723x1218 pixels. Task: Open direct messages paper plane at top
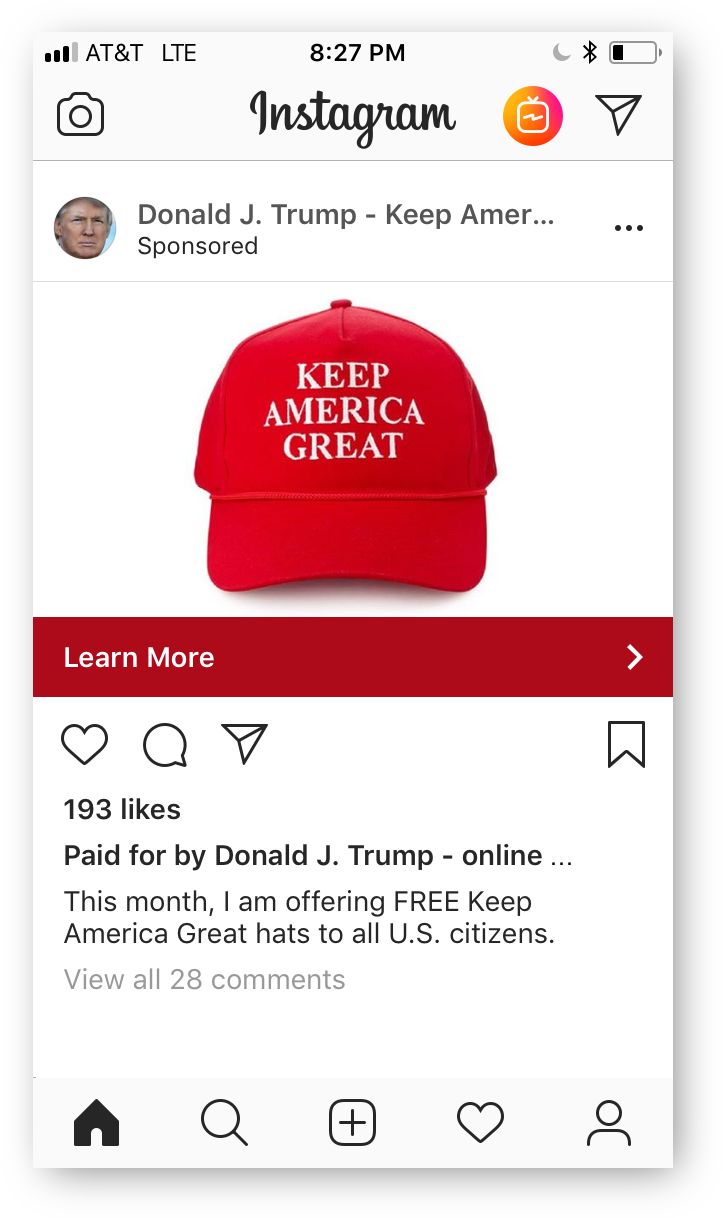617,115
